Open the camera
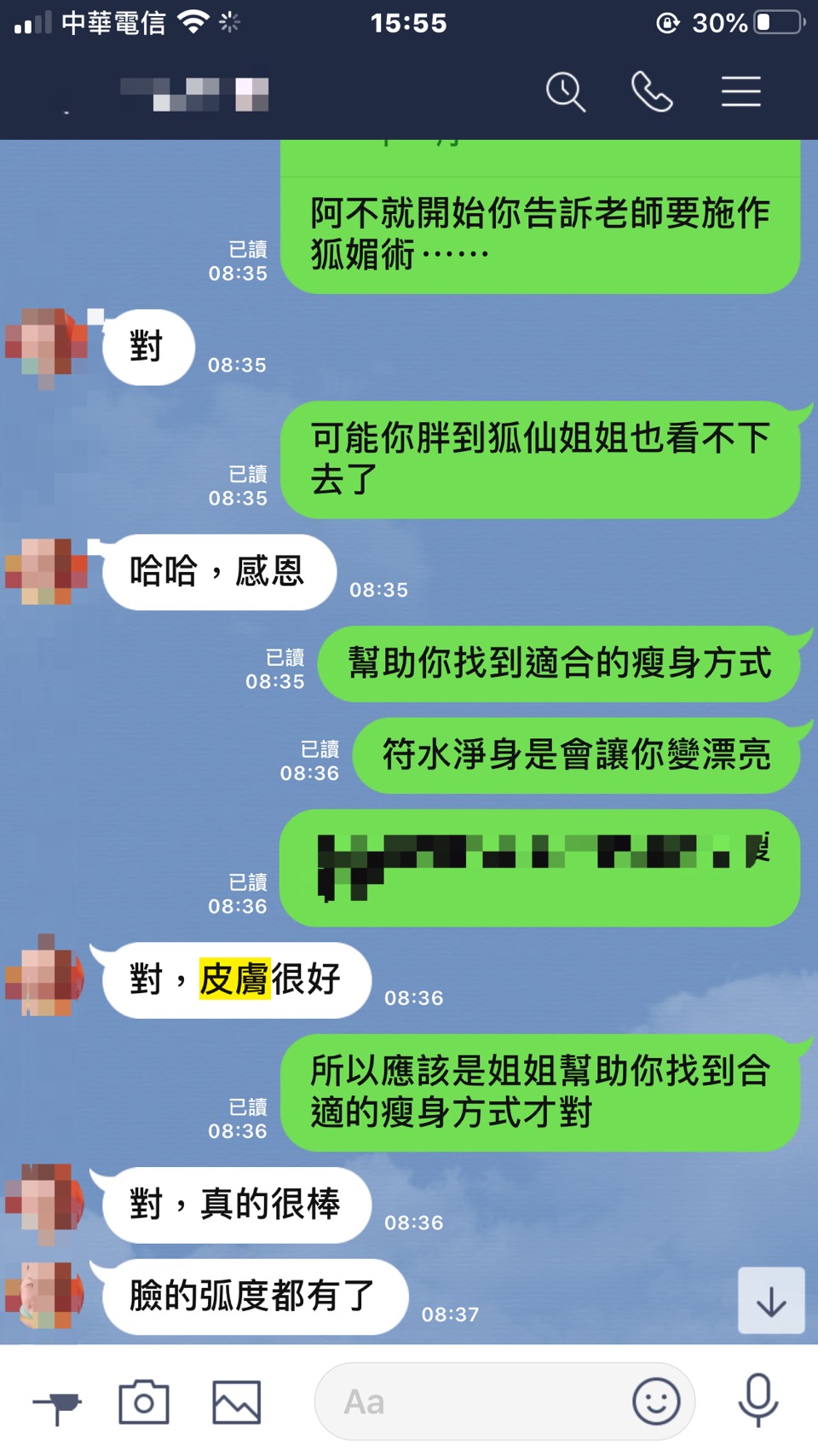Screen dimensions: 818x1456 pyautogui.click(x=144, y=1402)
